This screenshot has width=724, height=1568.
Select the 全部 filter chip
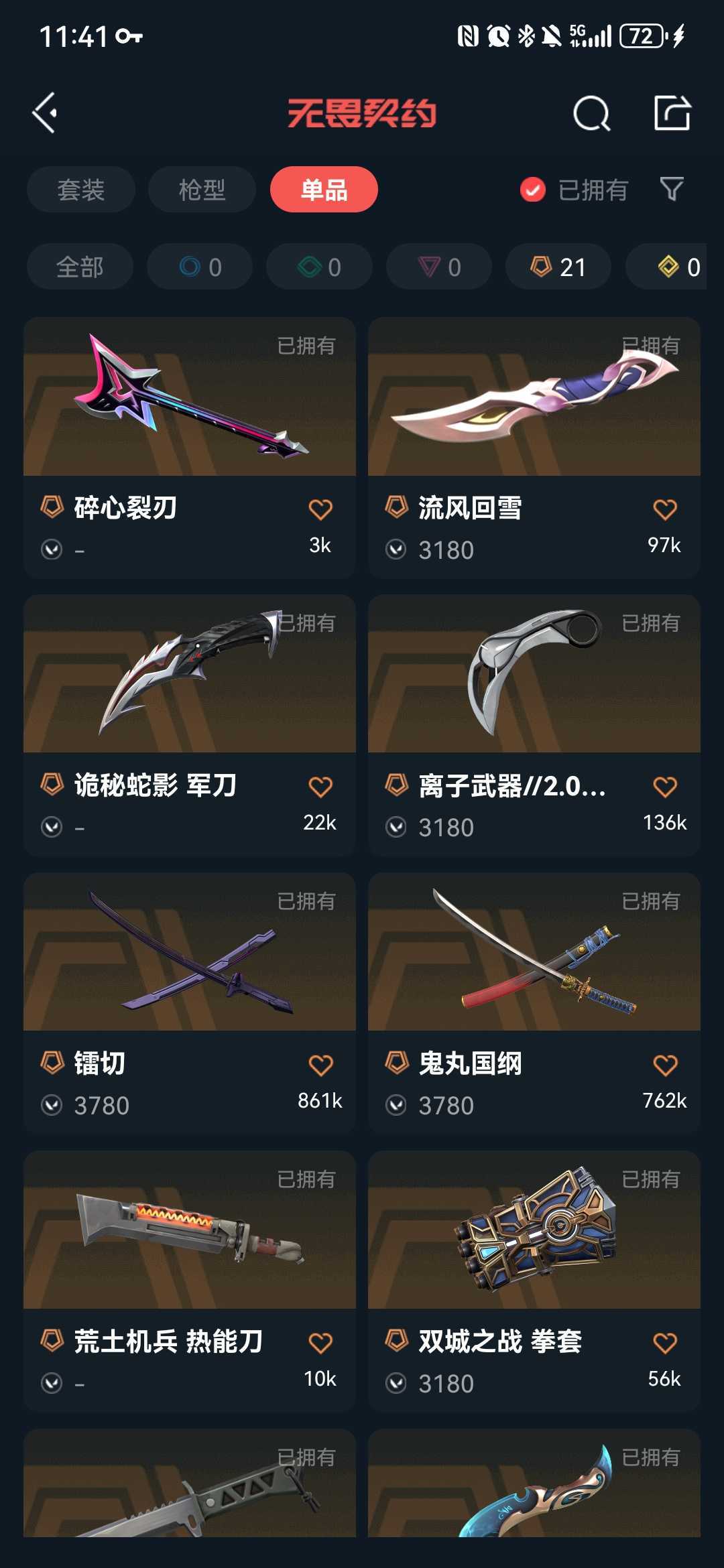point(80,266)
